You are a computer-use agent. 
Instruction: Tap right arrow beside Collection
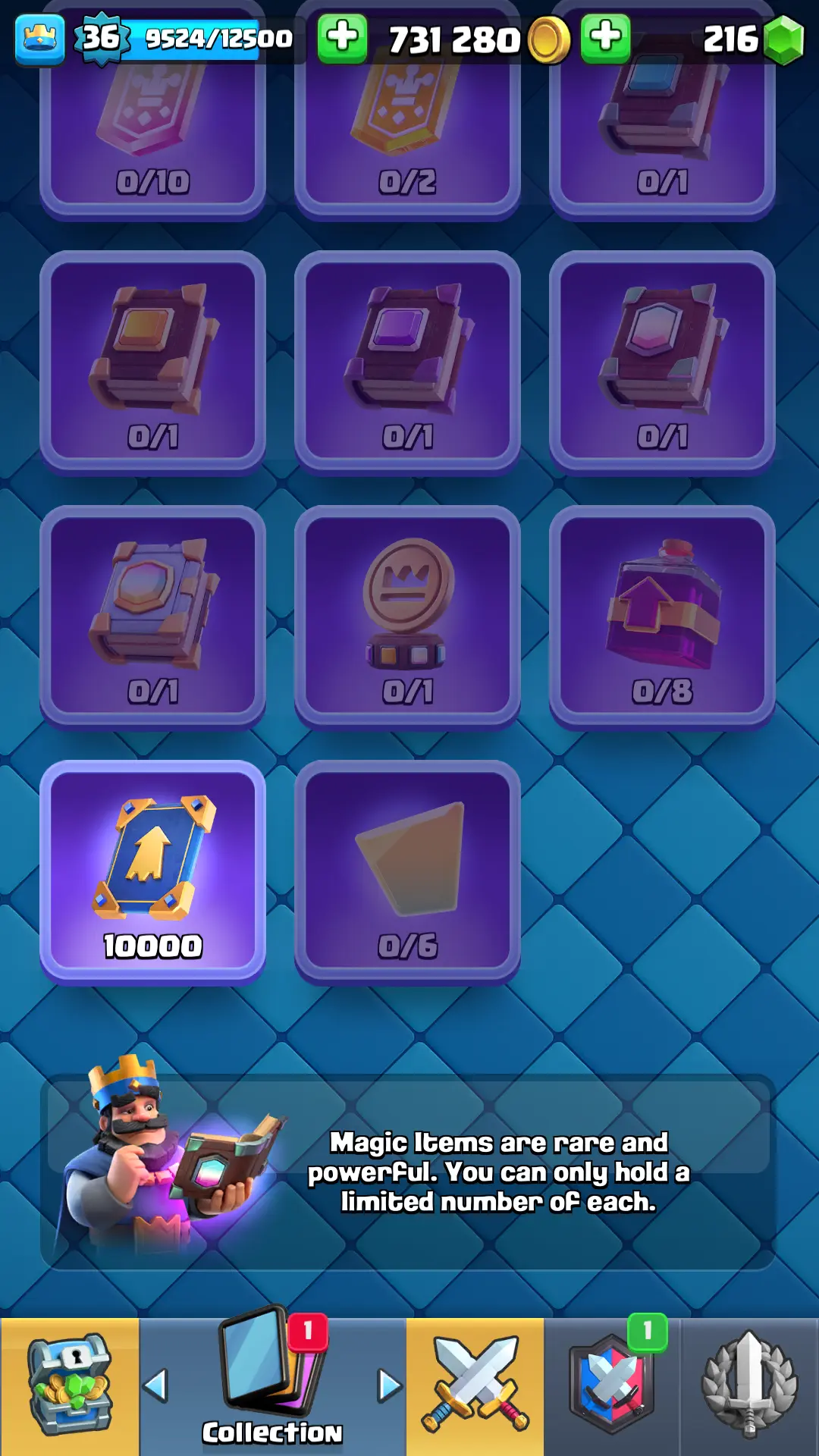click(389, 1386)
